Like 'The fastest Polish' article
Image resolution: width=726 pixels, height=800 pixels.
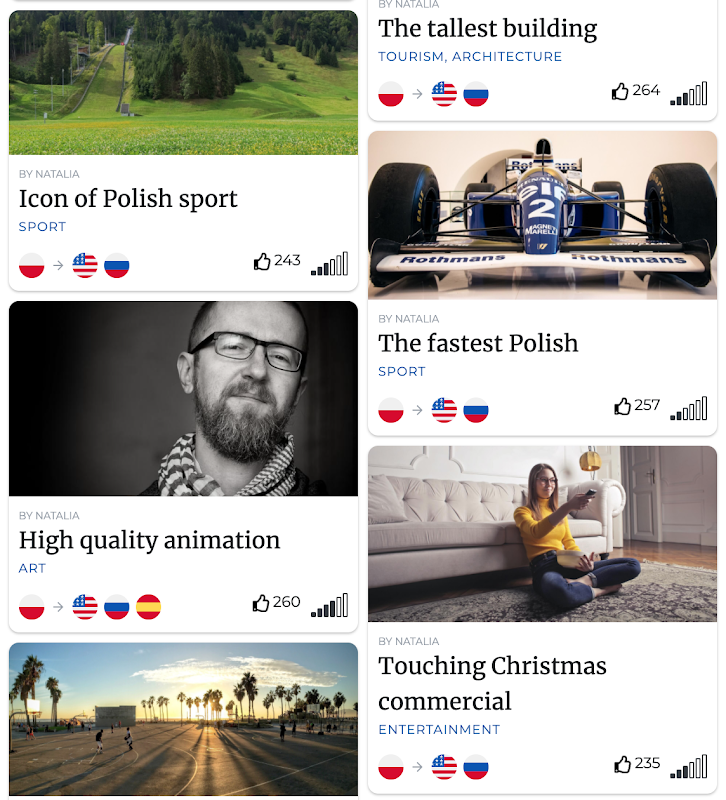(x=623, y=407)
